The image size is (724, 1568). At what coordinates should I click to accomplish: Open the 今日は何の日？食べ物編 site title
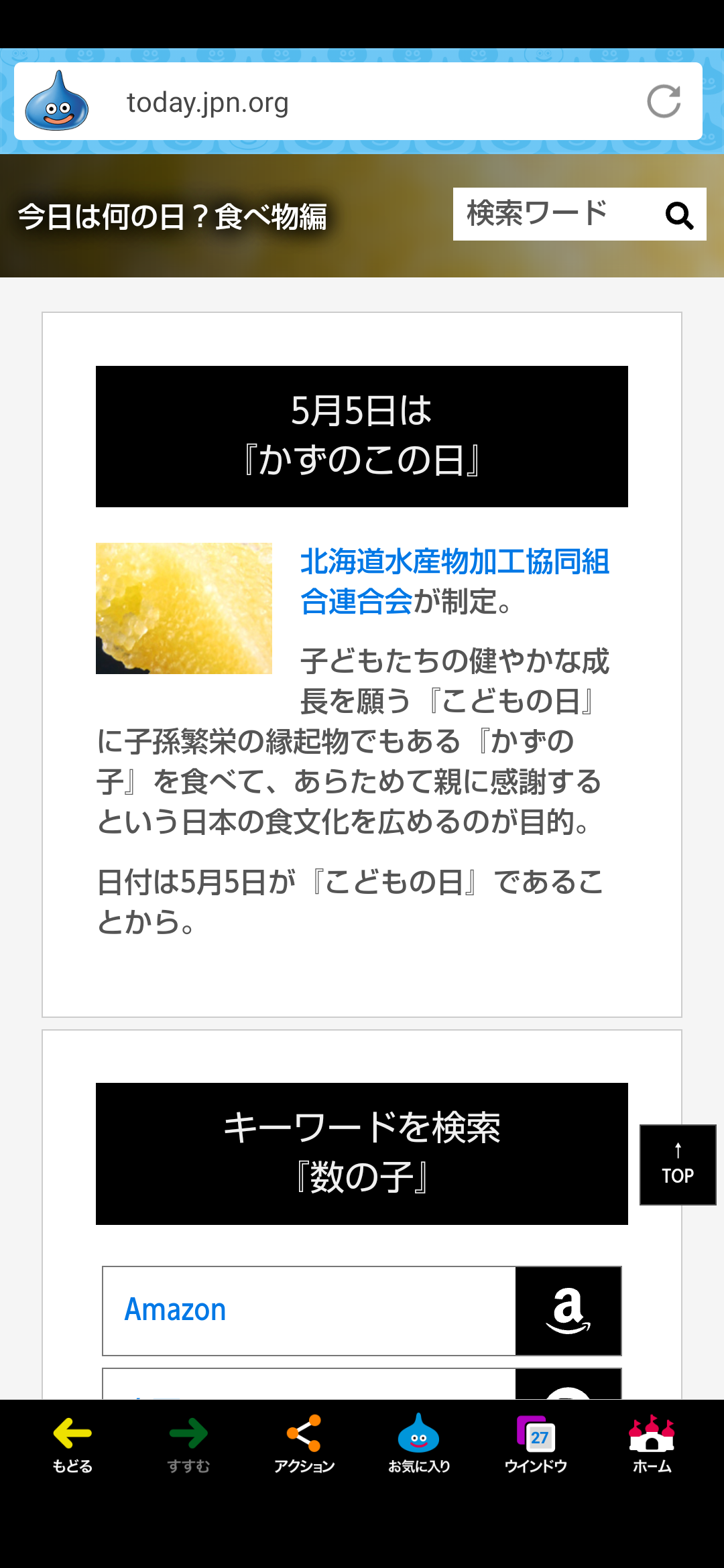click(x=172, y=217)
